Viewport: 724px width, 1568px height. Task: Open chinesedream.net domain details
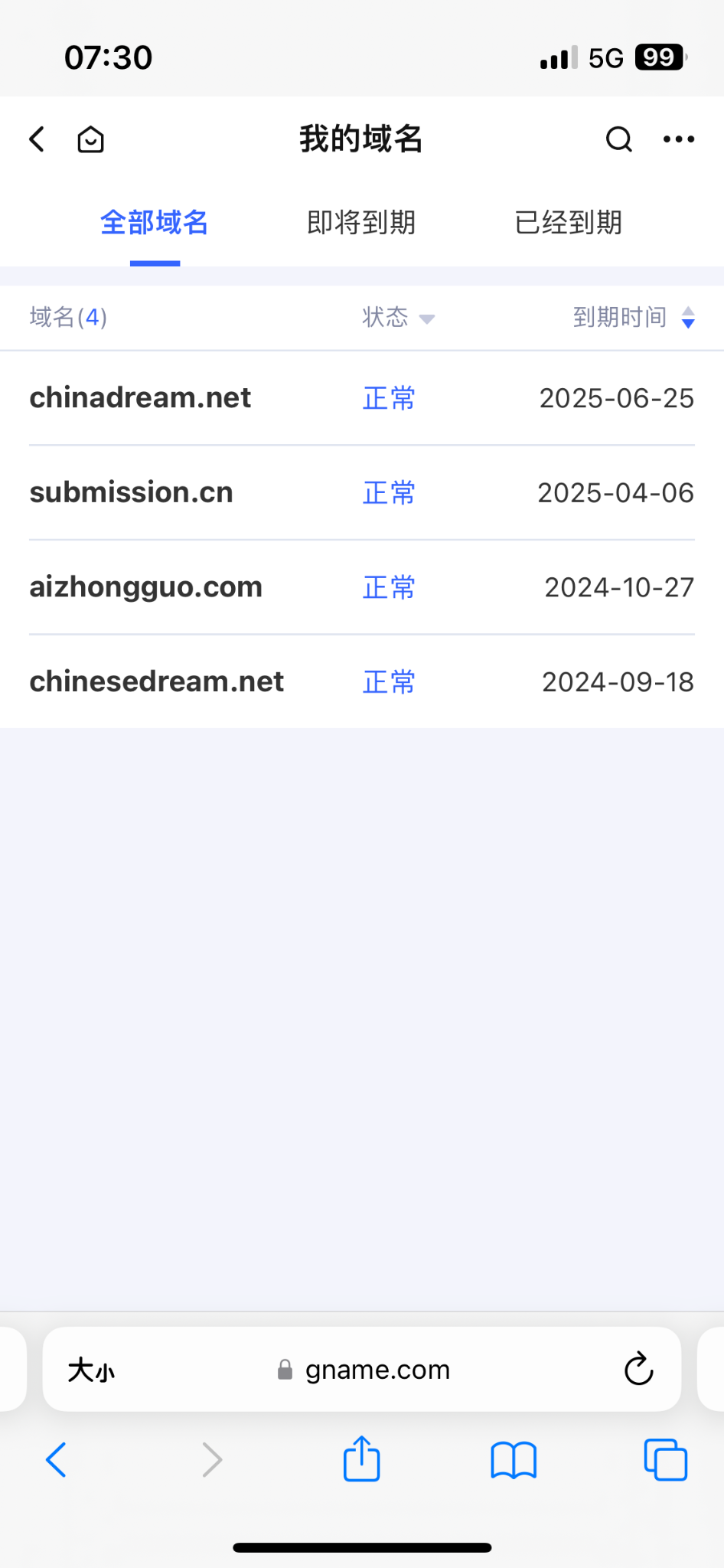tap(157, 682)
